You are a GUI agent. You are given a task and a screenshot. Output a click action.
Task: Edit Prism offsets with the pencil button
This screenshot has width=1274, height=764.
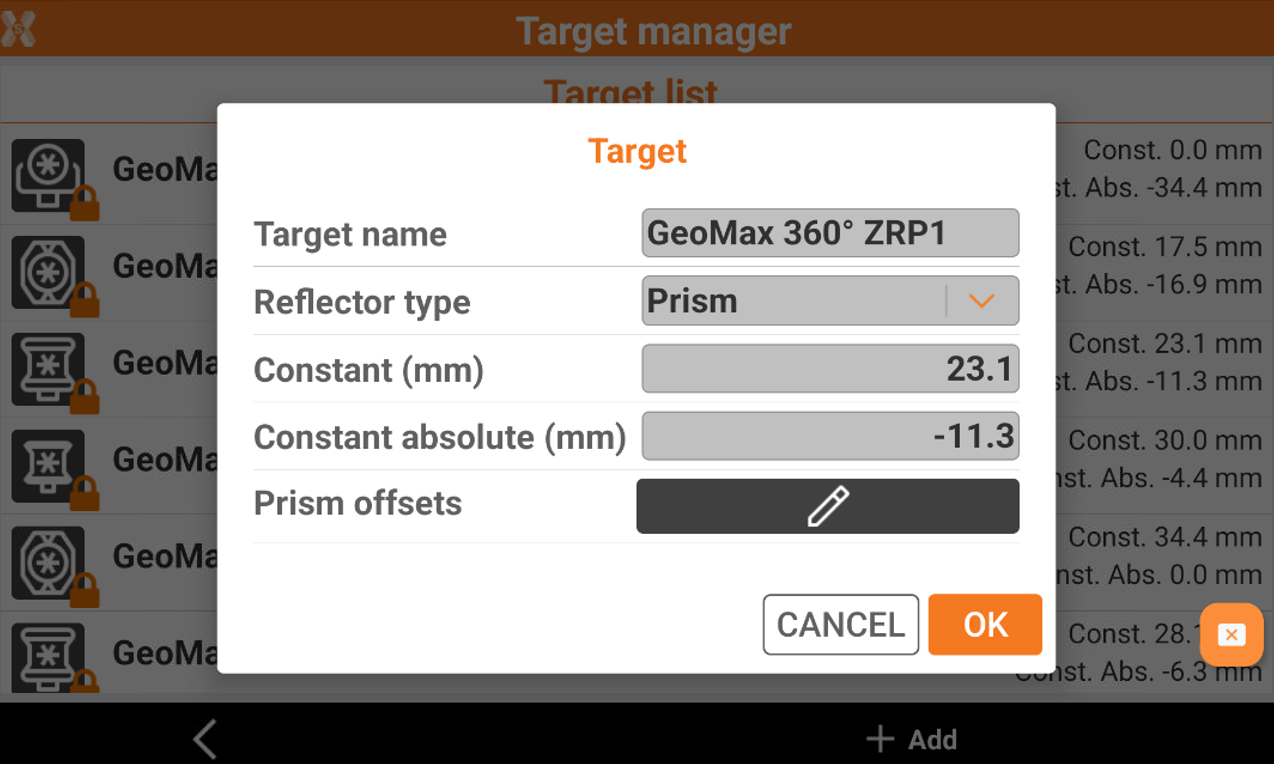tap(827, 506)
